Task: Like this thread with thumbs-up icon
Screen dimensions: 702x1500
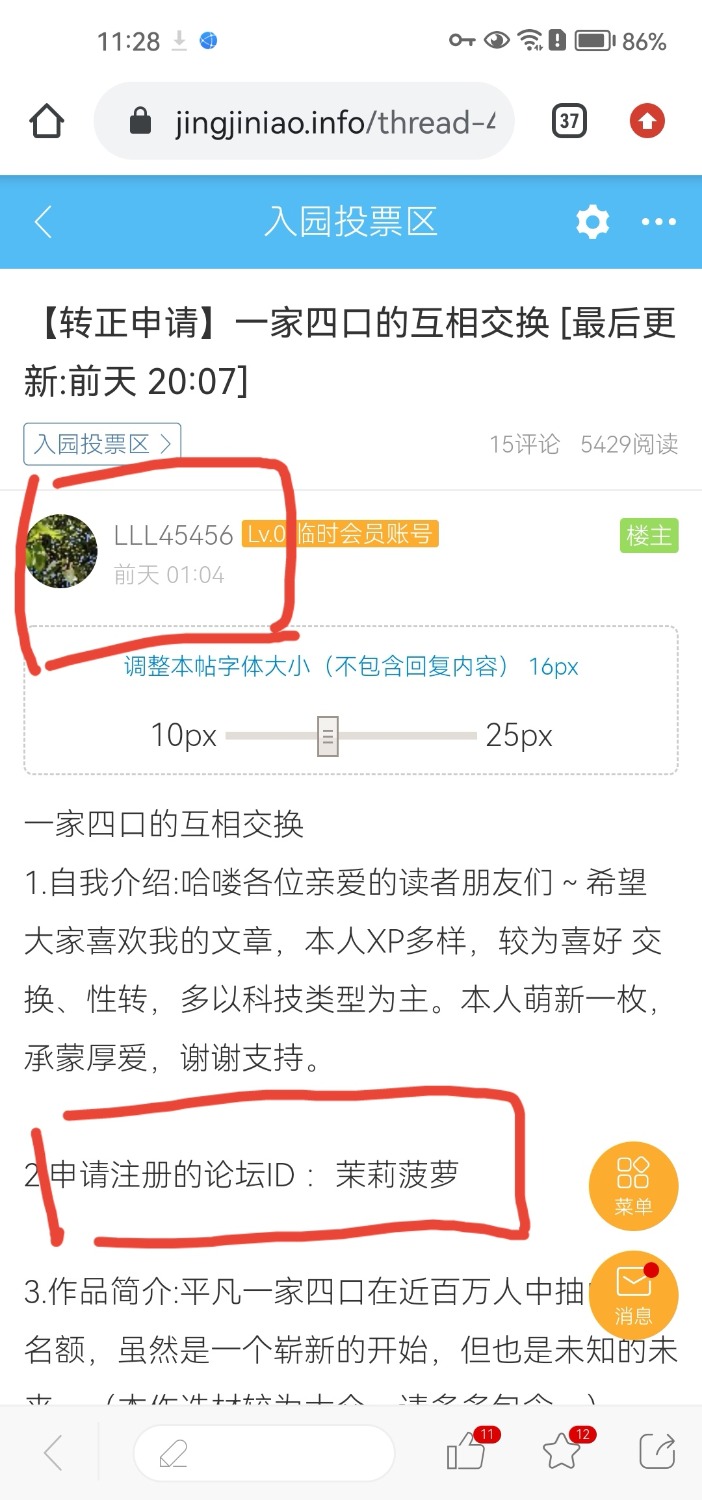Action: pos(466,1452)
